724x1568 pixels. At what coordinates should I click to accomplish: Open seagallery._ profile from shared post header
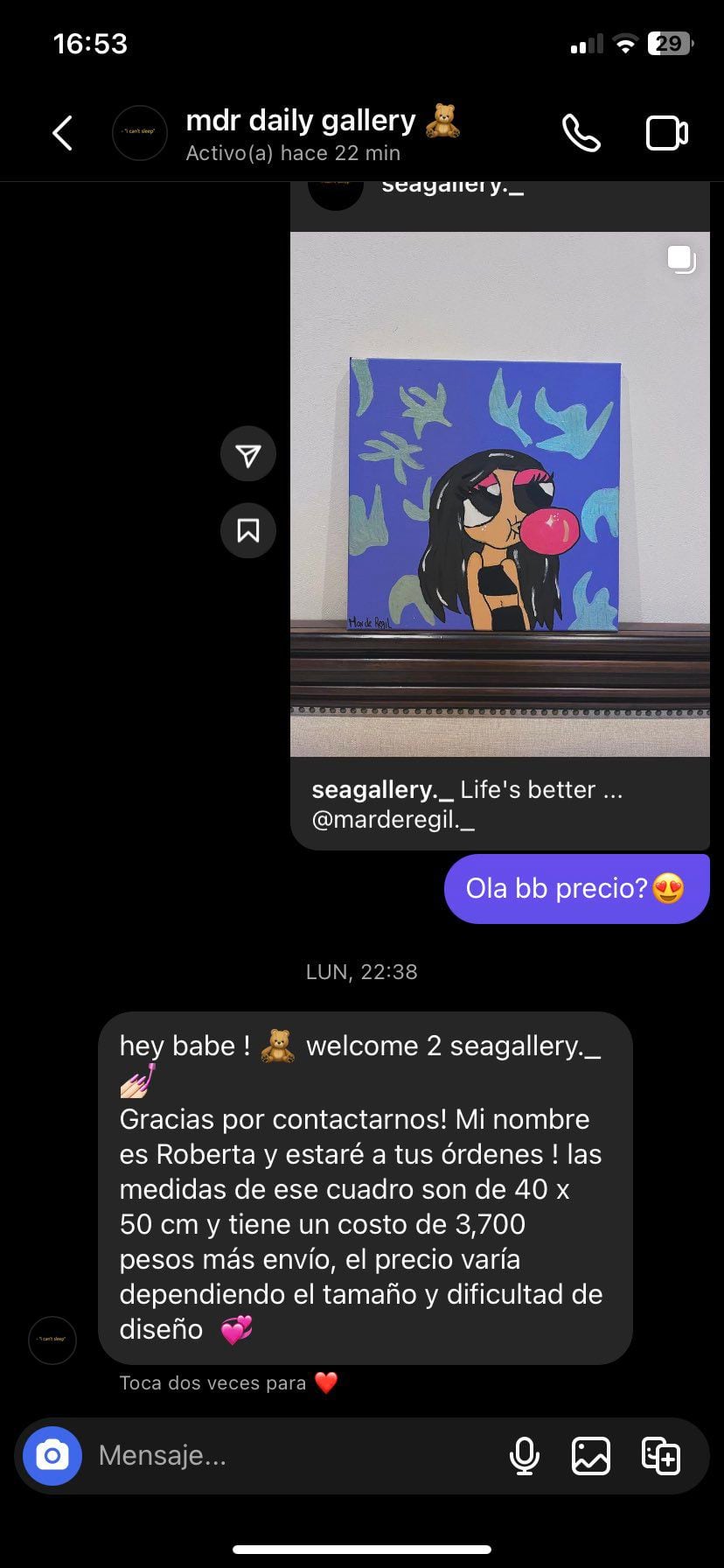point(451,186)
